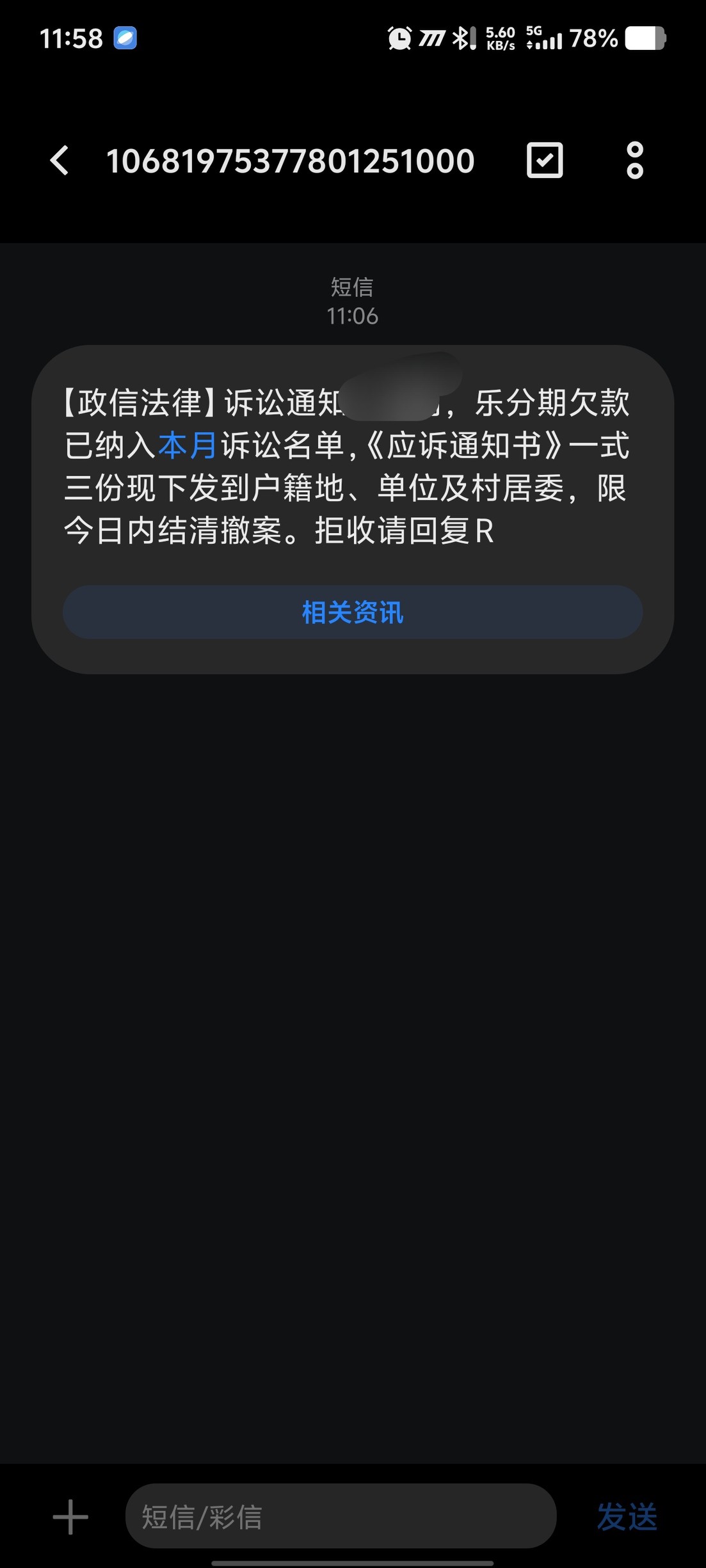The height and width of the screenshot is (1568, 706).
Task: Tap the plus attachment icon
Action: coord(70,1517)
